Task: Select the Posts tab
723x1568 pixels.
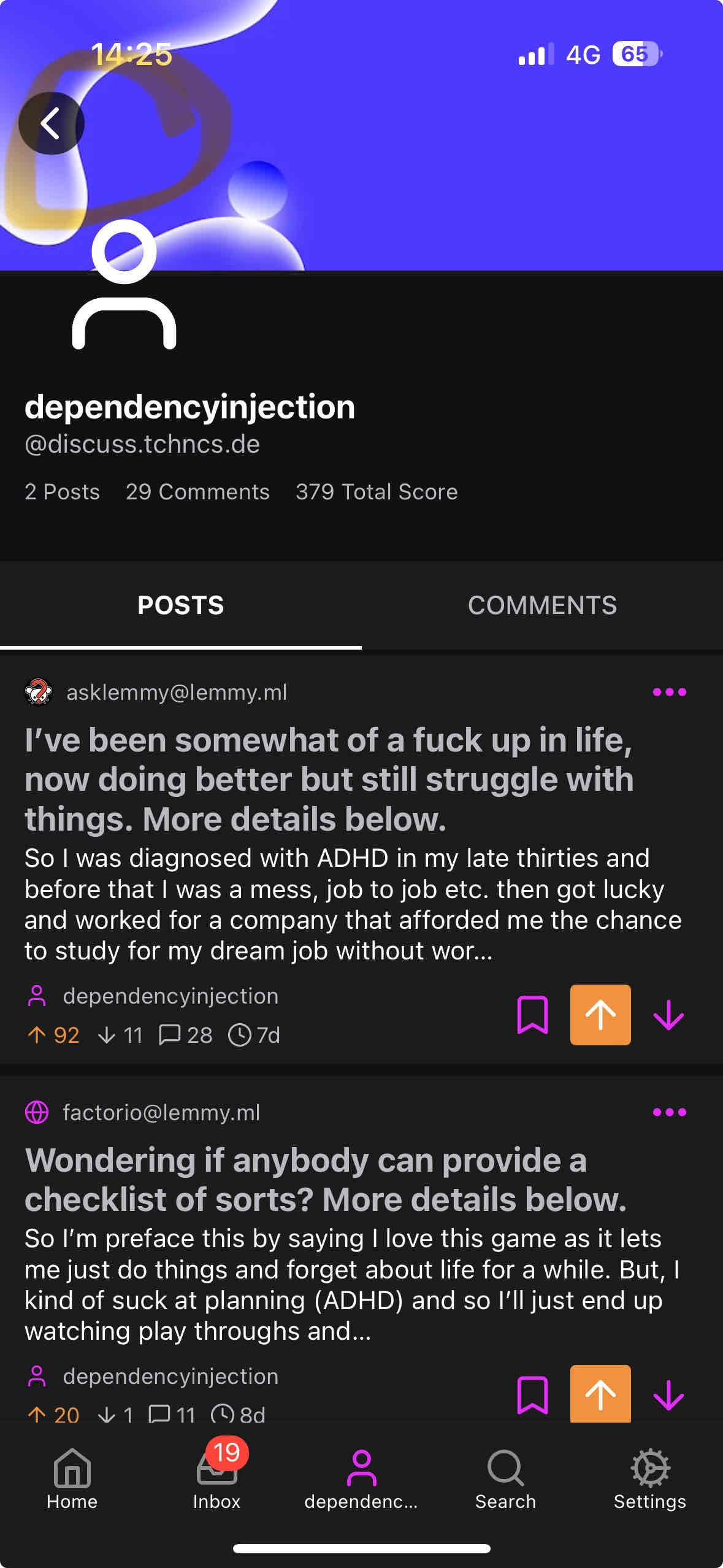Action: 180,605
